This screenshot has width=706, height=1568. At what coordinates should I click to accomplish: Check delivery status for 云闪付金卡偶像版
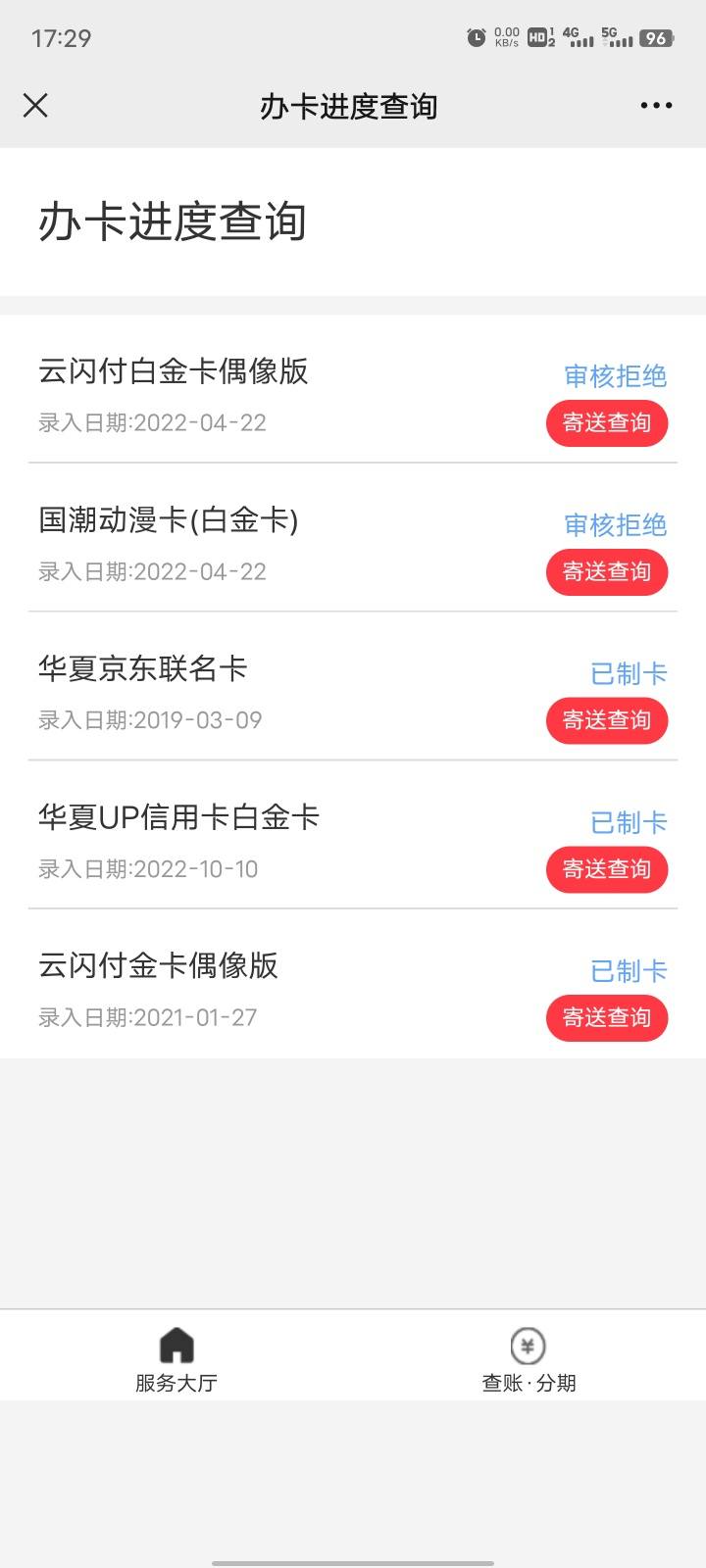pyautogui.click(x=607, y=1018)
